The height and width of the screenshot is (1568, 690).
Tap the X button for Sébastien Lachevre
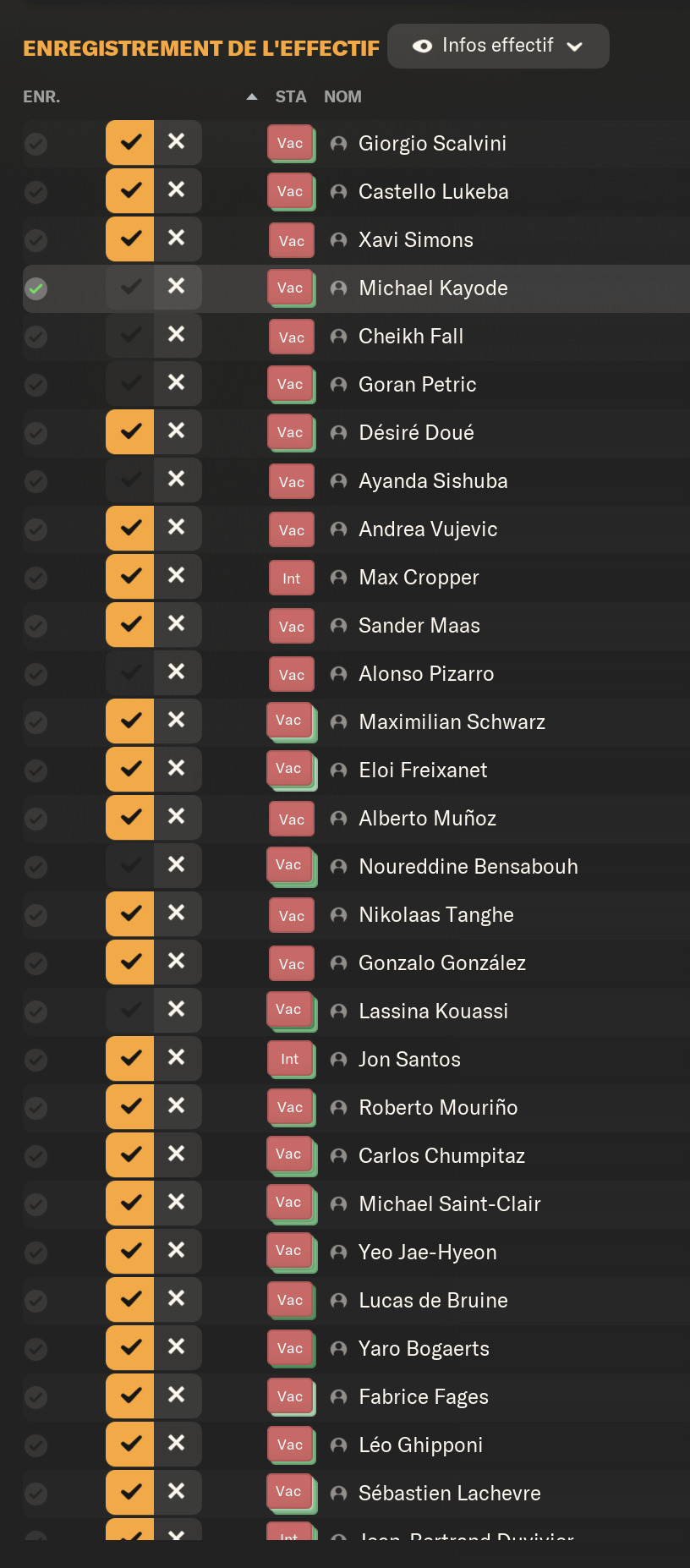coord(177,1492)
